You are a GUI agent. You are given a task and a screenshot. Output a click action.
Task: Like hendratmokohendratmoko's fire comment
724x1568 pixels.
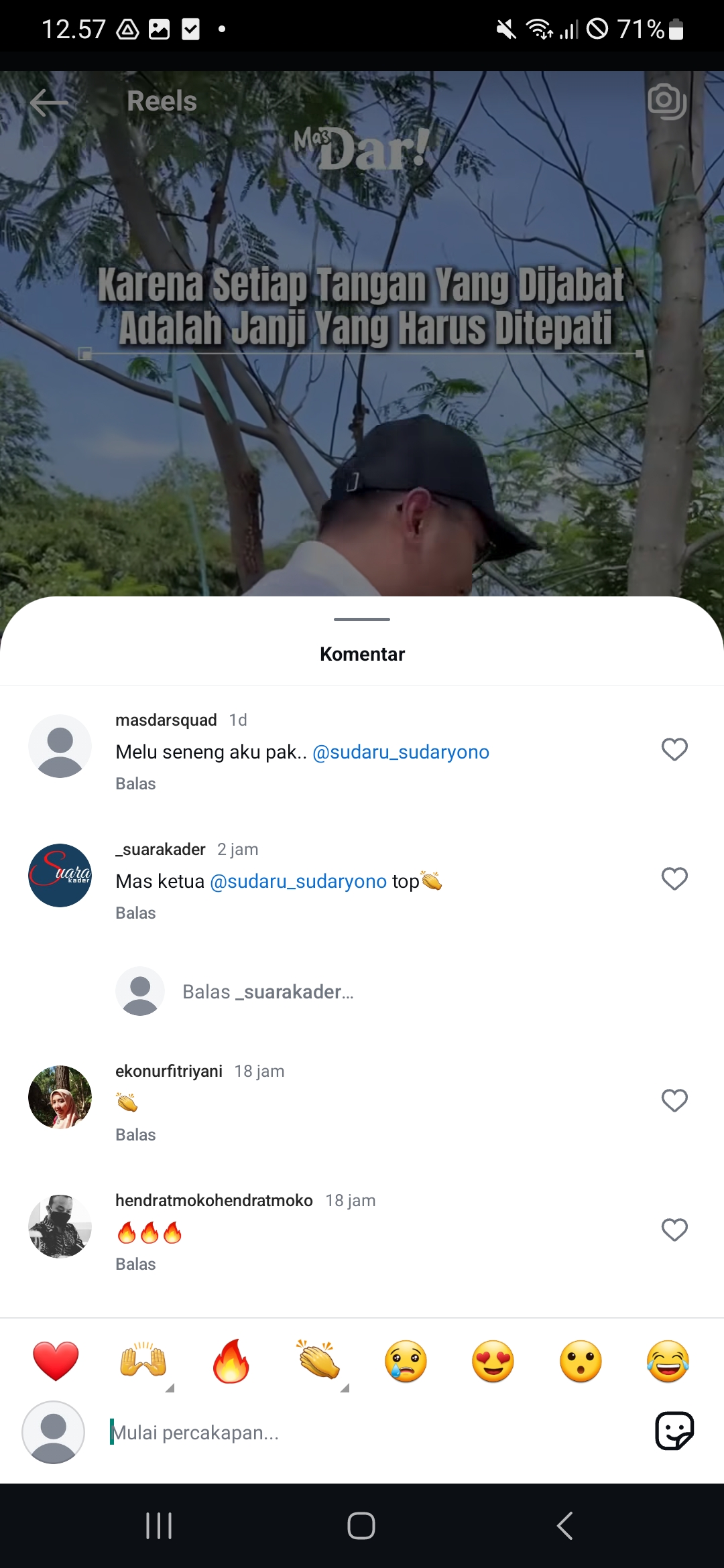[x=674, y=1230]
